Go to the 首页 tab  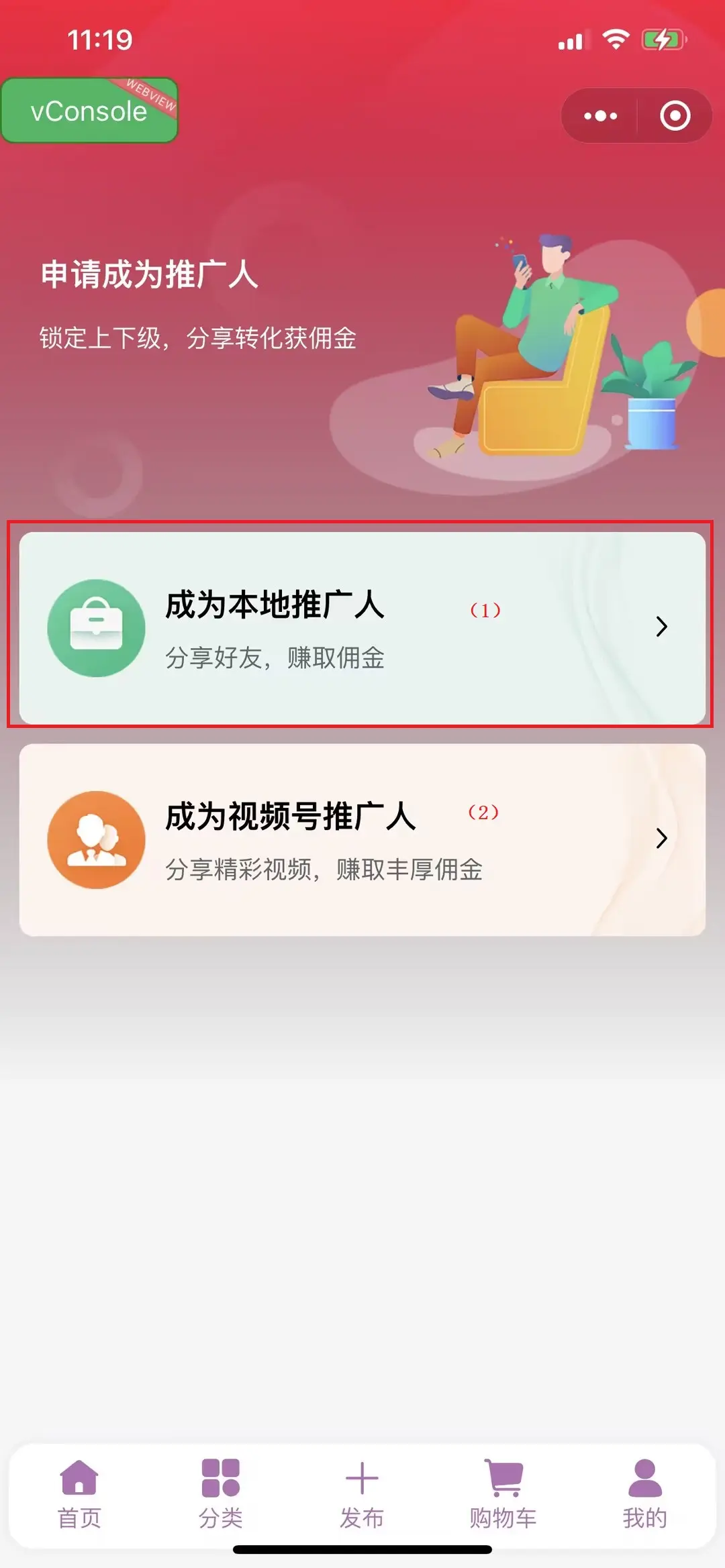(79, 1494)
